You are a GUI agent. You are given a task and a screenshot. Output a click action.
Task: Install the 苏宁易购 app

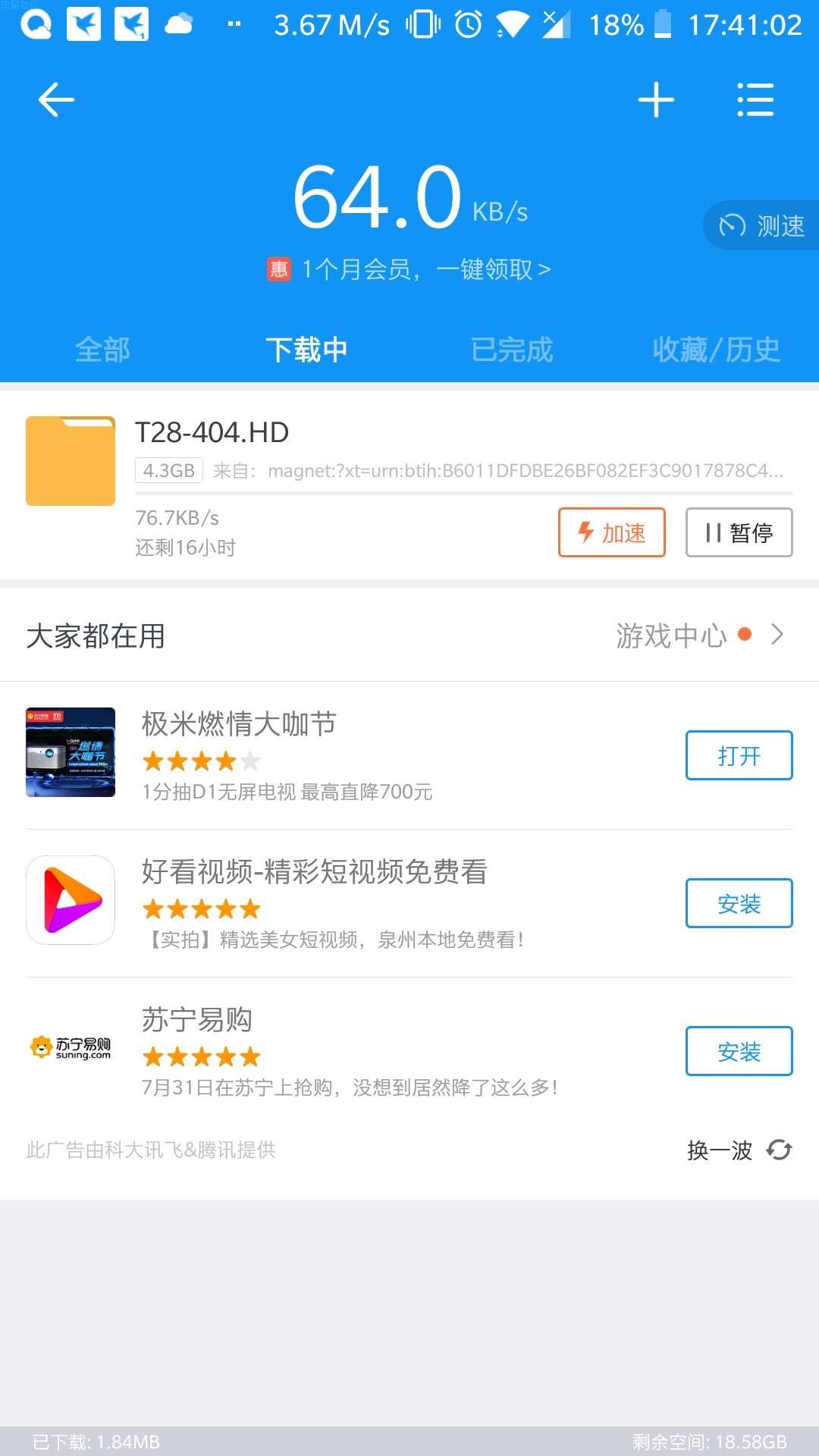[739, 1051]
